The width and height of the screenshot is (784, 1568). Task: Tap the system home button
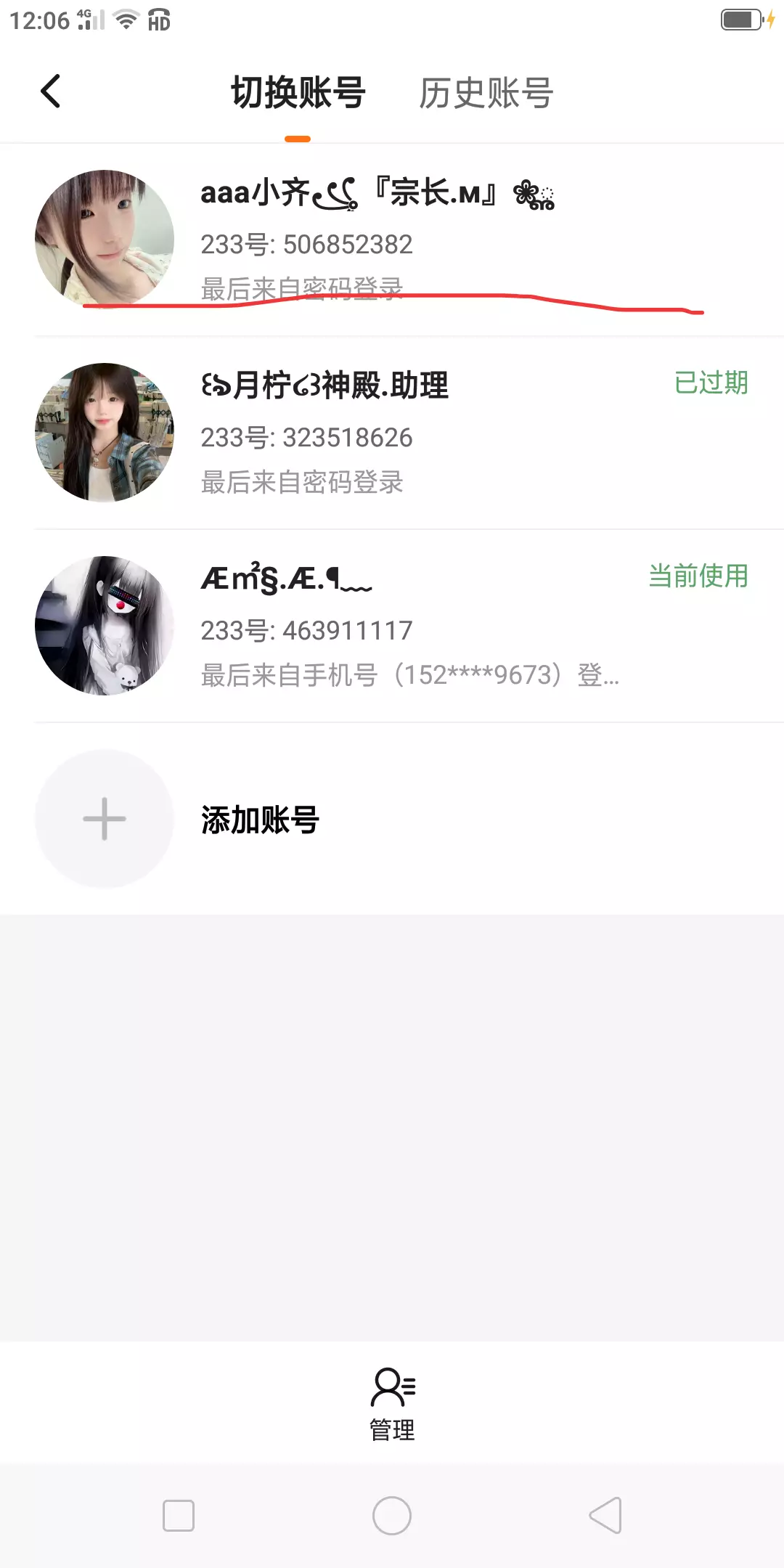pos(392,1516)
